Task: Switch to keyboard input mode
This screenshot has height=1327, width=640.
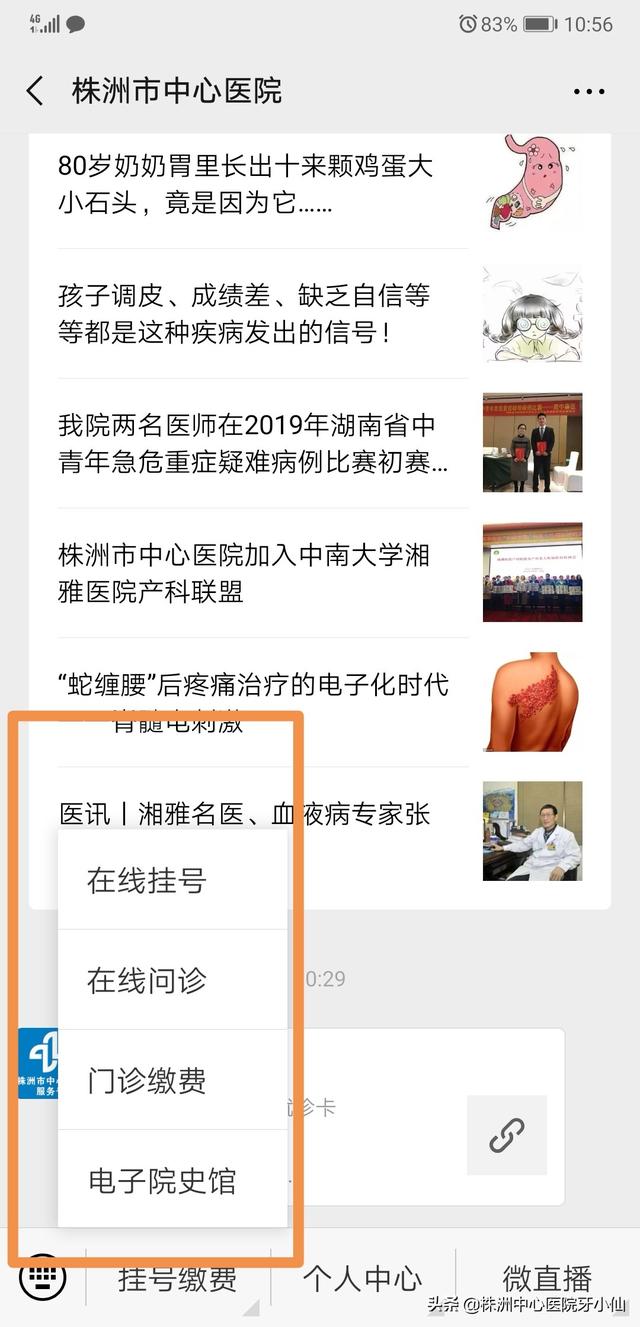Action: [x=42, y=1276]
